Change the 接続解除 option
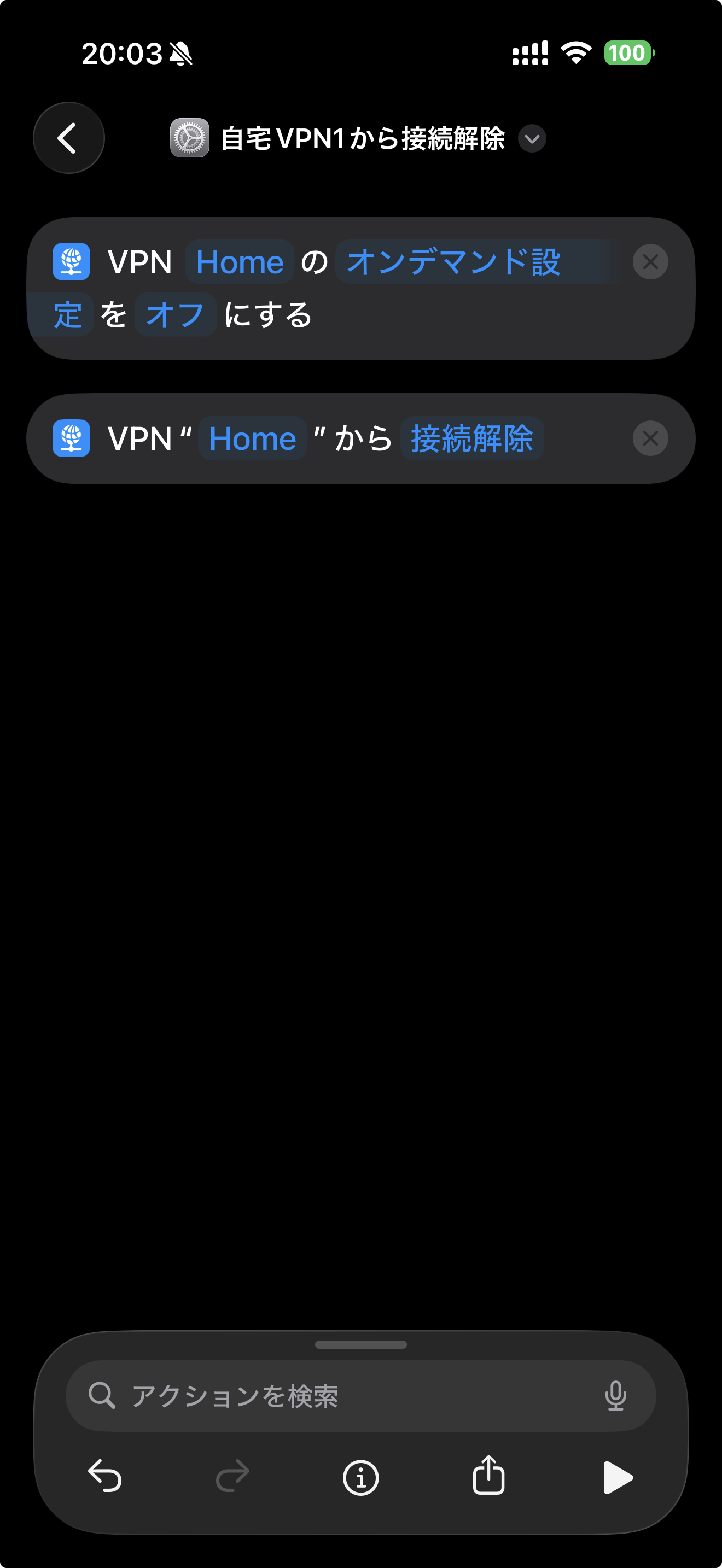The width and height of the screenshot is (722, 1568). tap(471, 439)
